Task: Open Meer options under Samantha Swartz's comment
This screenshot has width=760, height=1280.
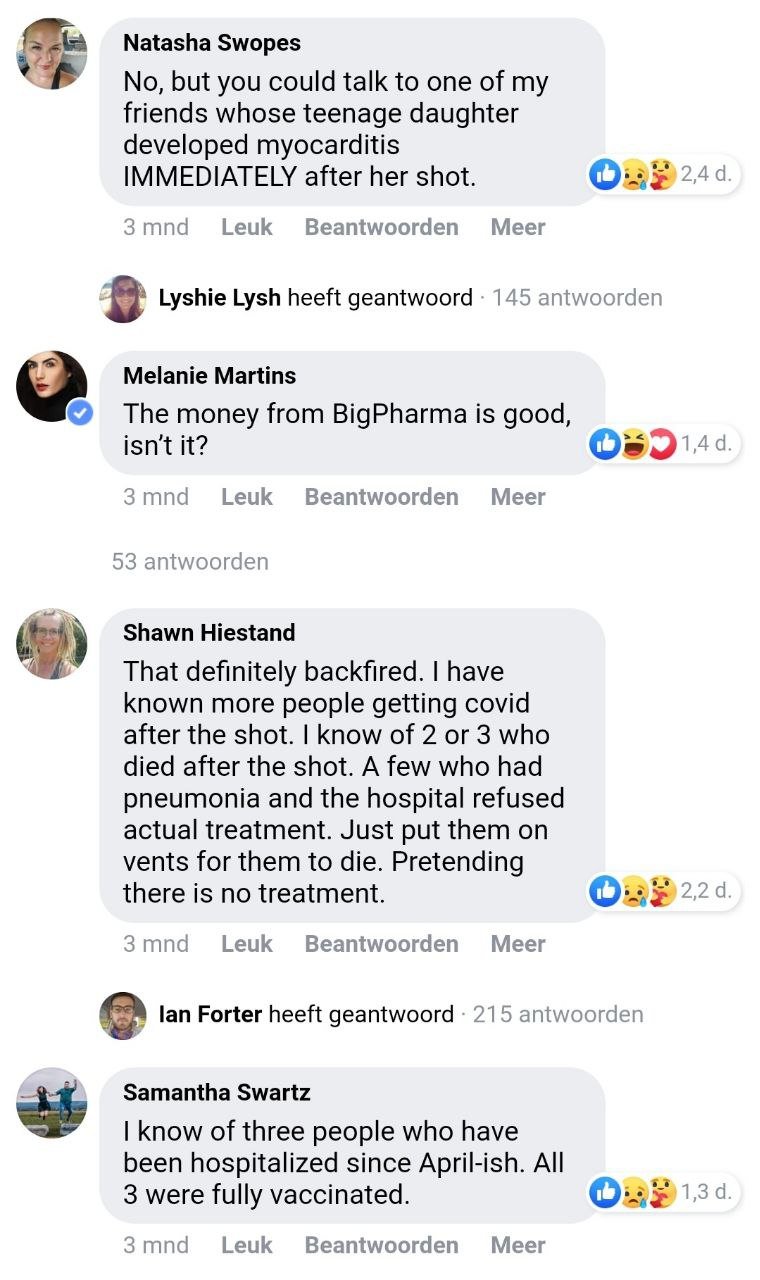Action: [x=517, y=1245]
